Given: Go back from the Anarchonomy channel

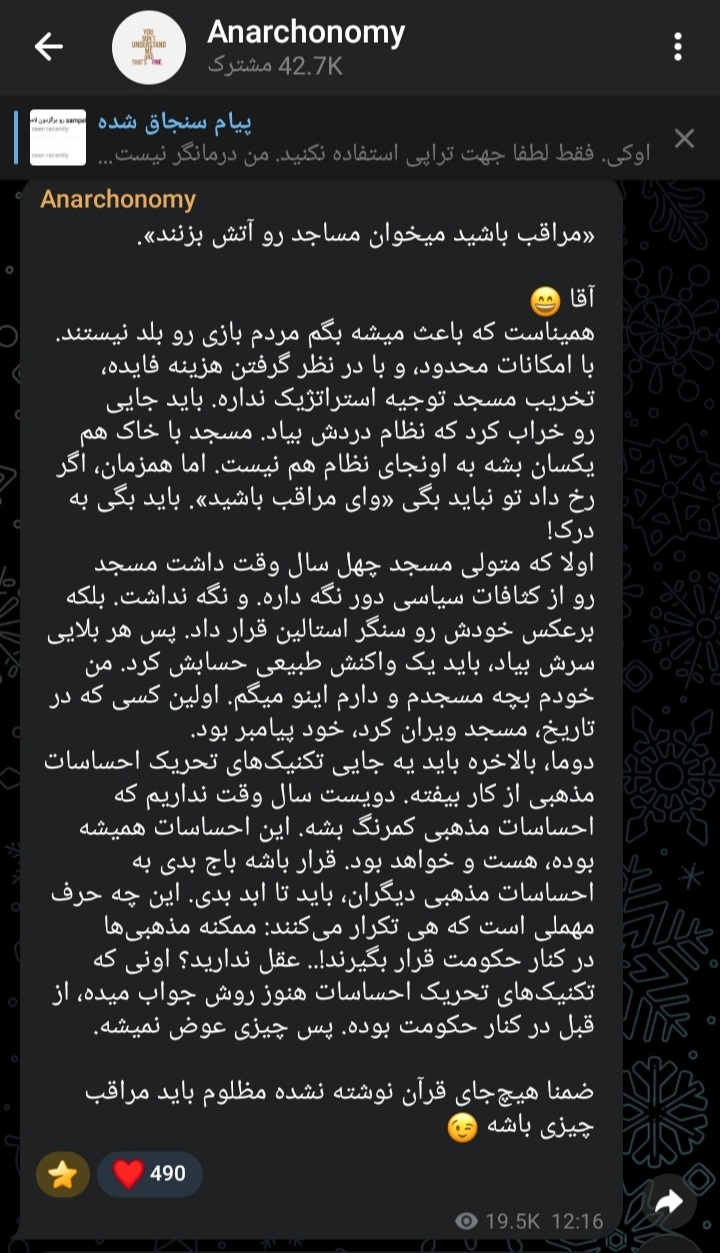Looking at the screenshot, I should 49,47.
